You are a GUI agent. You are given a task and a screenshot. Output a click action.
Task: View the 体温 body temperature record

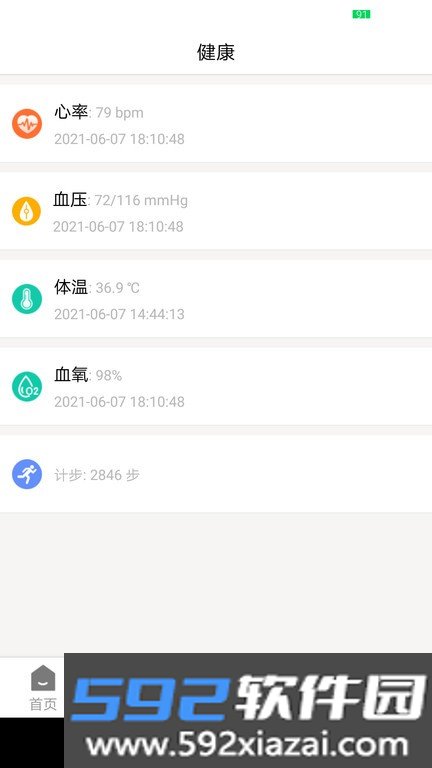216,299
